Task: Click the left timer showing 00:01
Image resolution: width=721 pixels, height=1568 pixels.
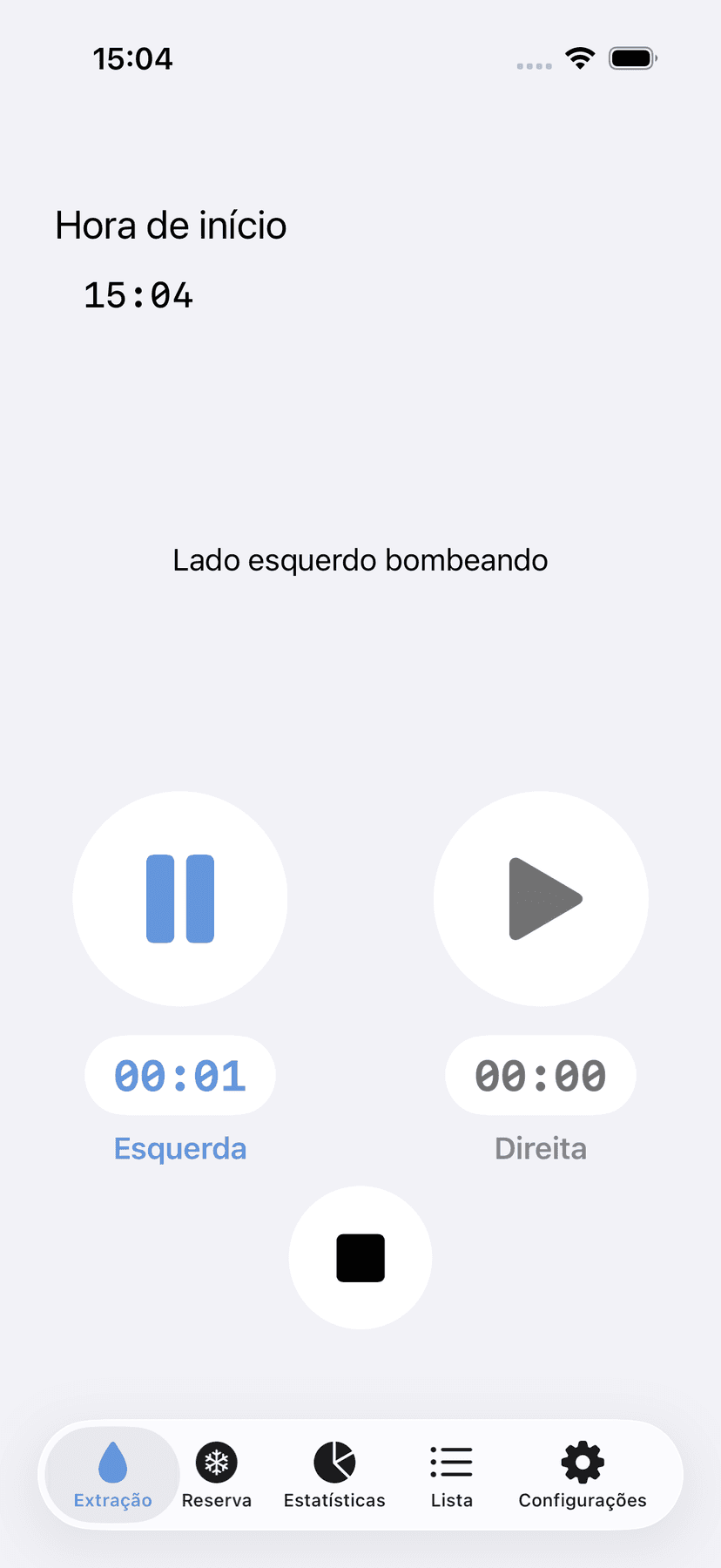Action: (x=180, y=1075)
